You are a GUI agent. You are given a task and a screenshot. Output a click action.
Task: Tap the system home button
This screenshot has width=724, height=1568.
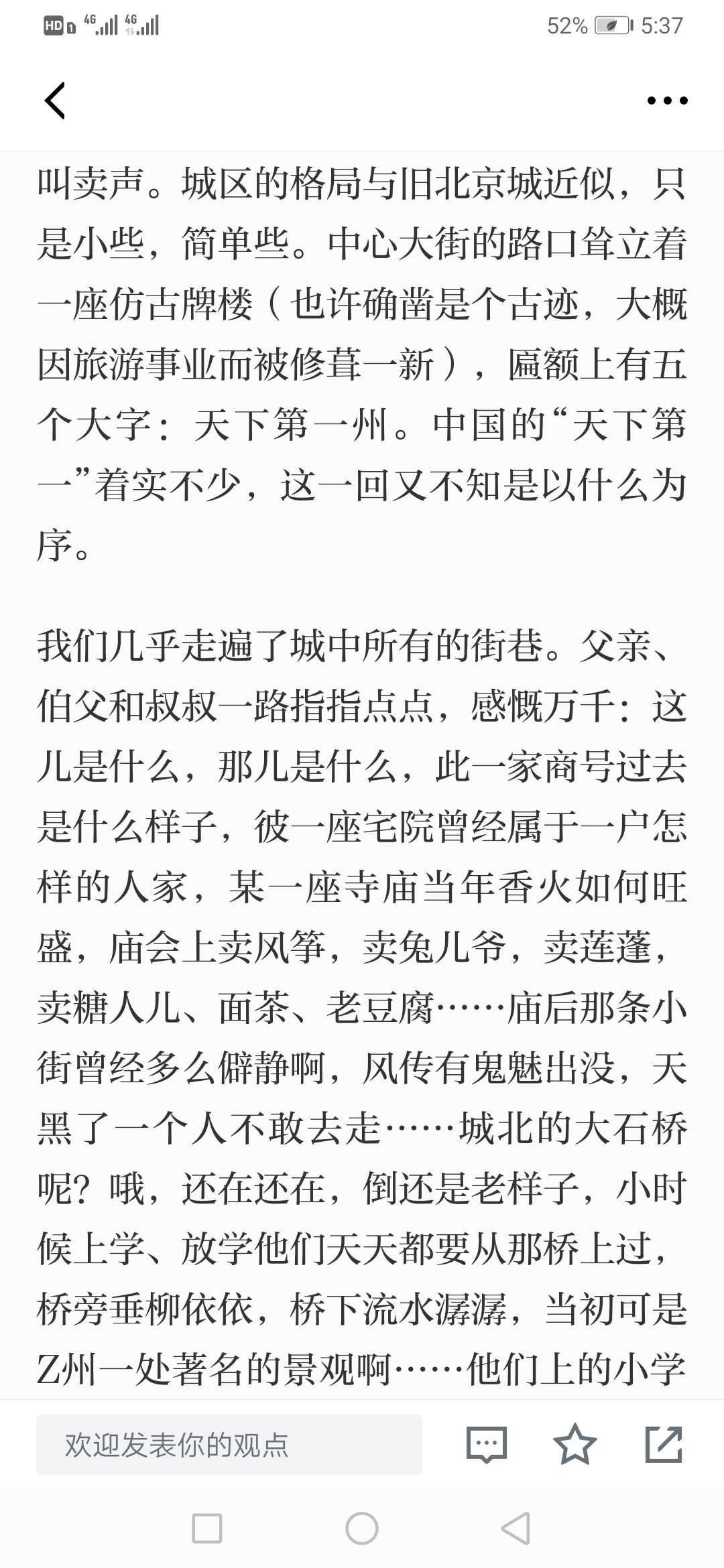[x=362, y=1528]
